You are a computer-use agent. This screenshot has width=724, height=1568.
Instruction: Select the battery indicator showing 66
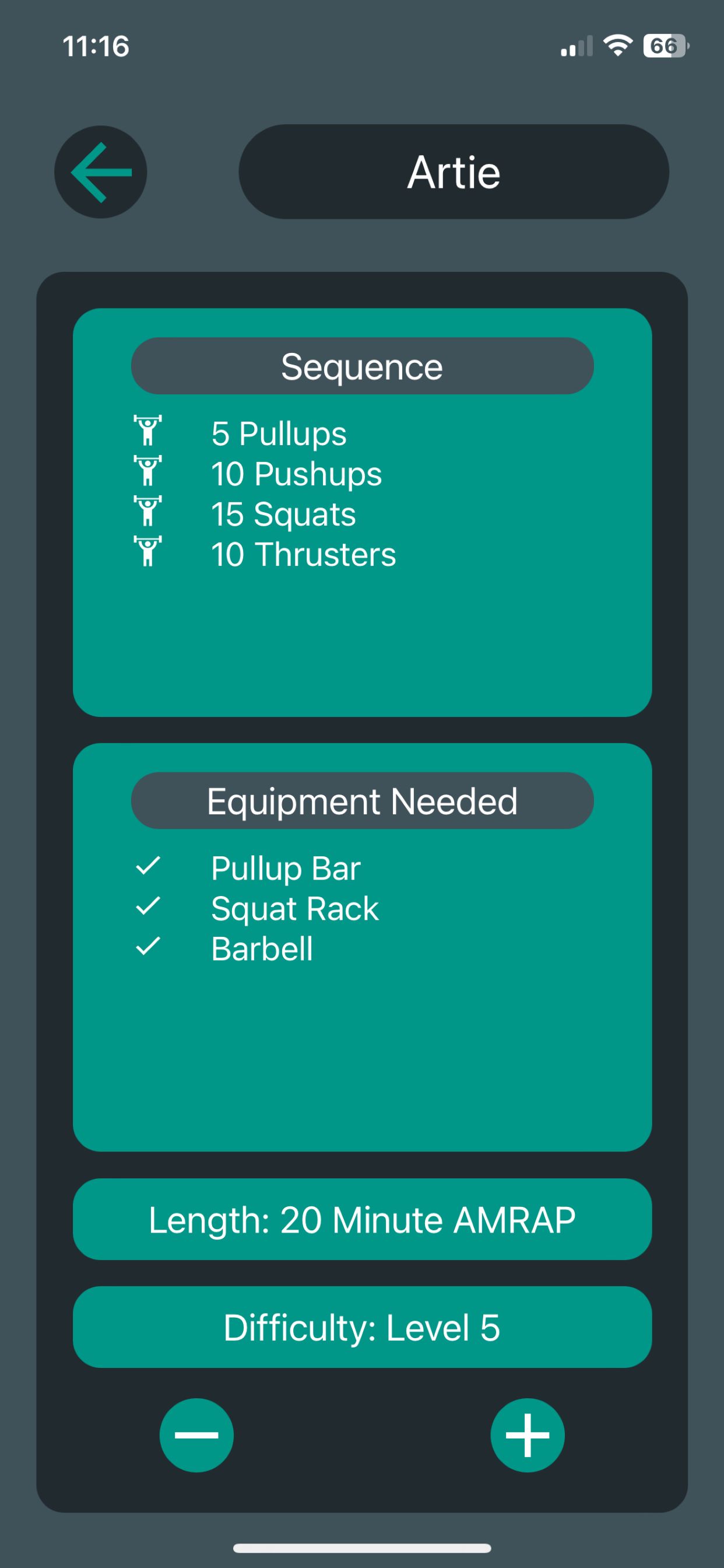click(665, 44)
